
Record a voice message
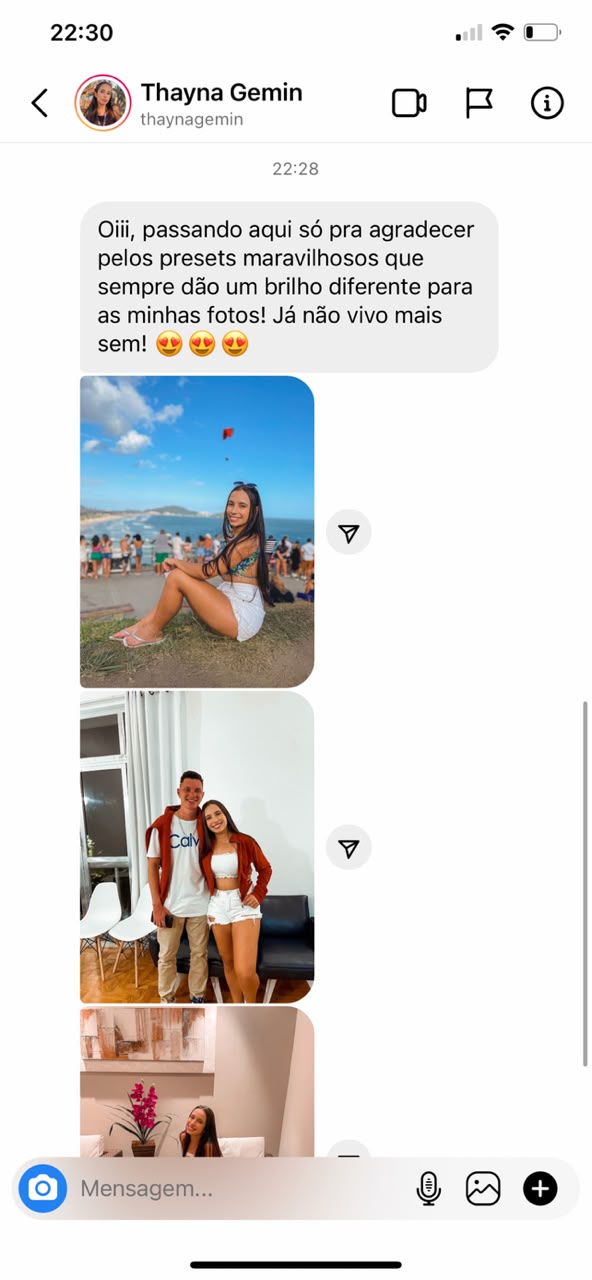tap(428, 1189)
